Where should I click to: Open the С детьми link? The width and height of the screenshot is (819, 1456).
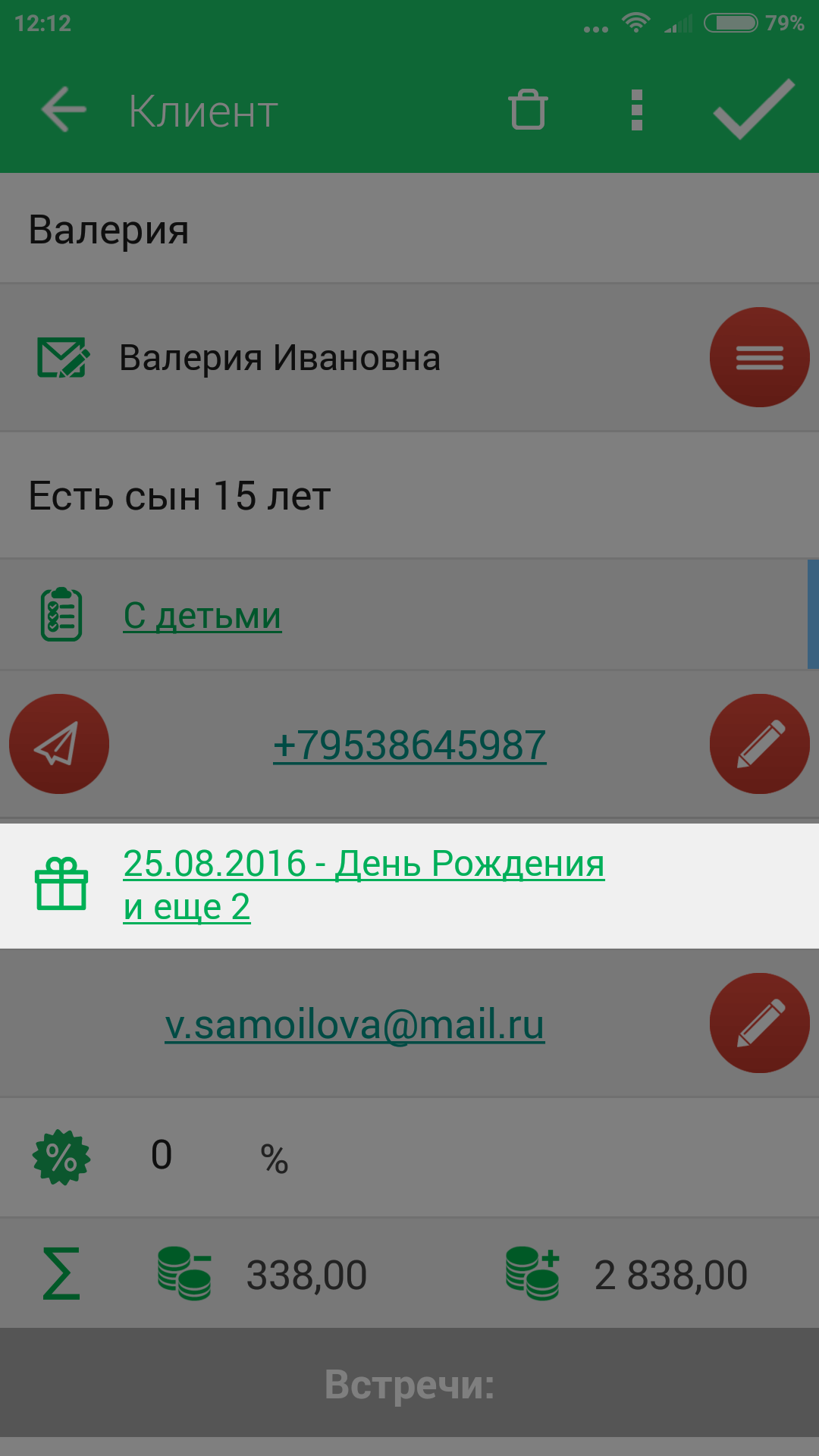pyautogui.click(x=202, y=616)
